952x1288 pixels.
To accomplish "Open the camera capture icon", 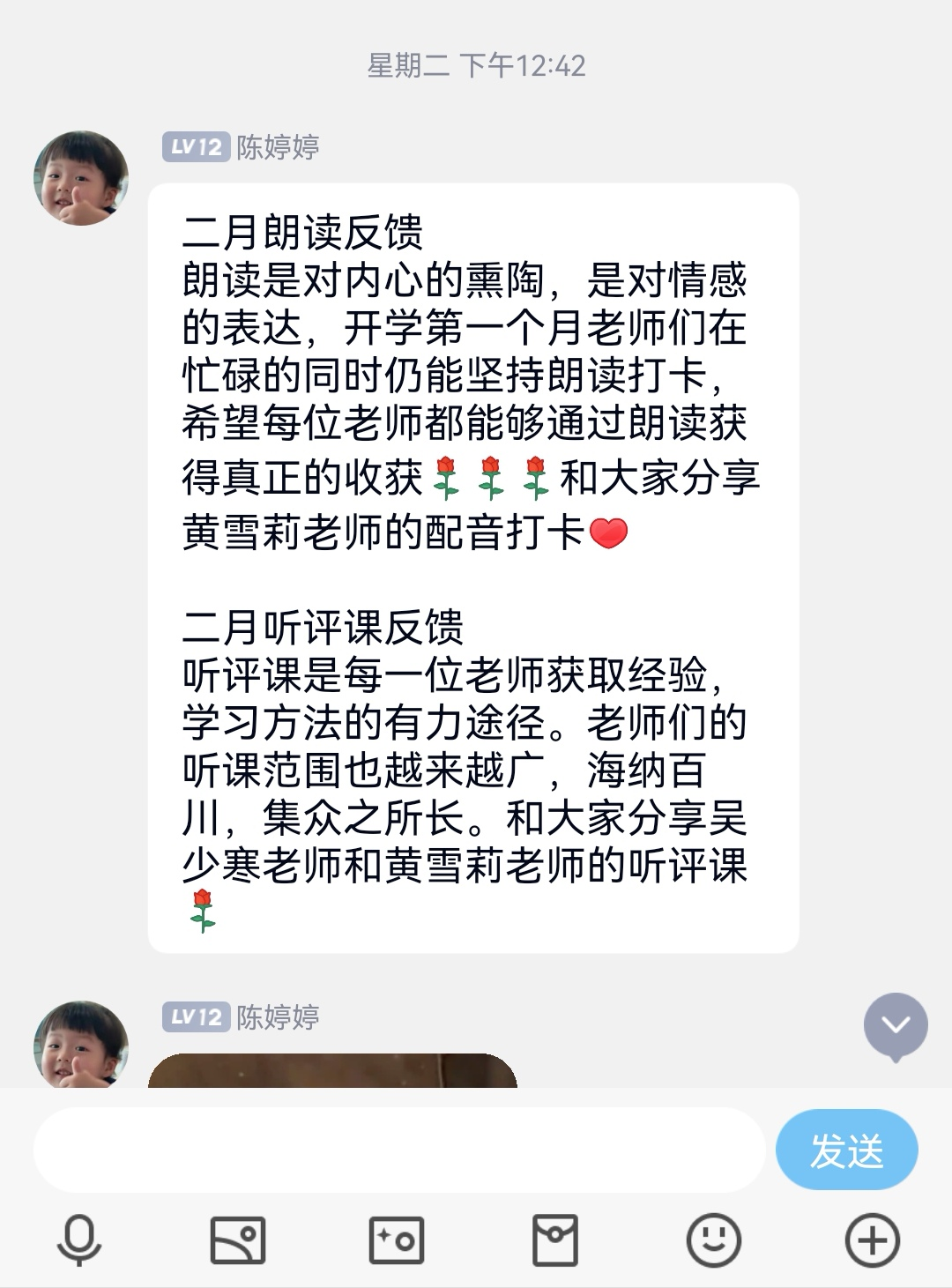I will pyautogui.click(x=397, y=1240).
